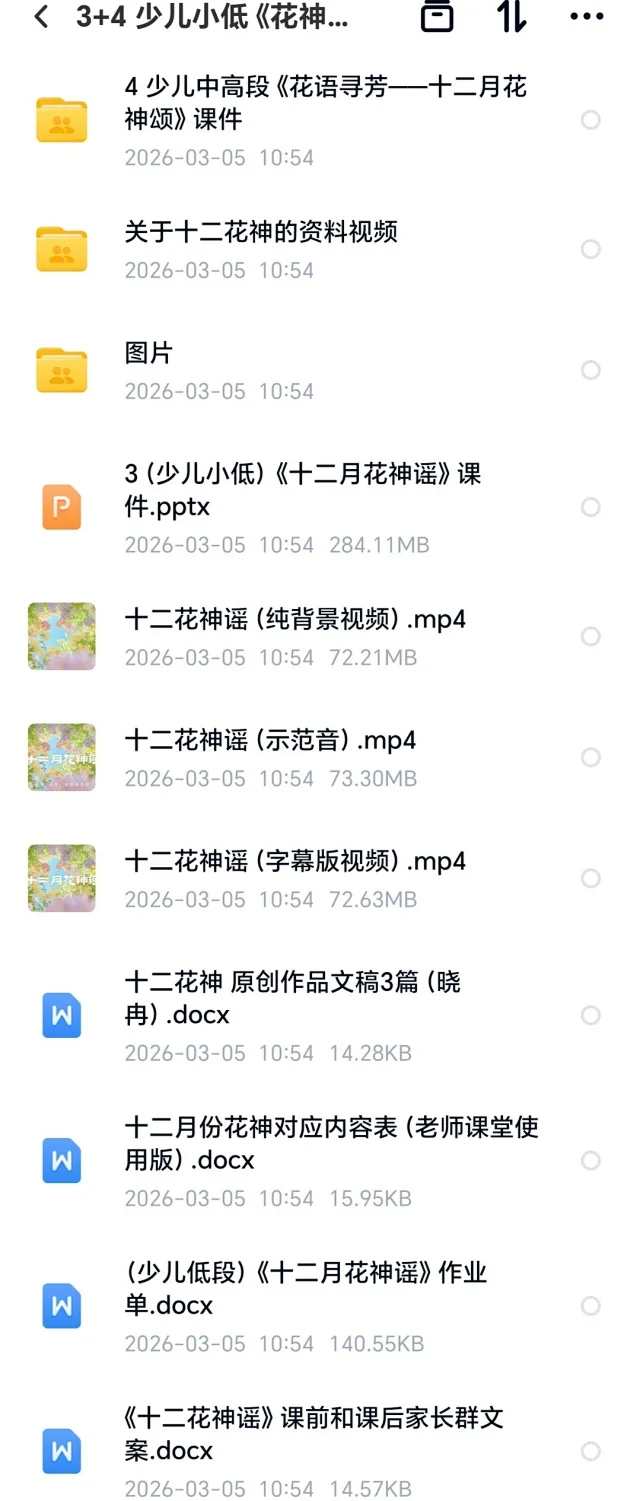This screenshot has width=640, height=1501.
Task: Open the 少儿中高段《花语寻芳》课件 folder
Action: [325, 103]
